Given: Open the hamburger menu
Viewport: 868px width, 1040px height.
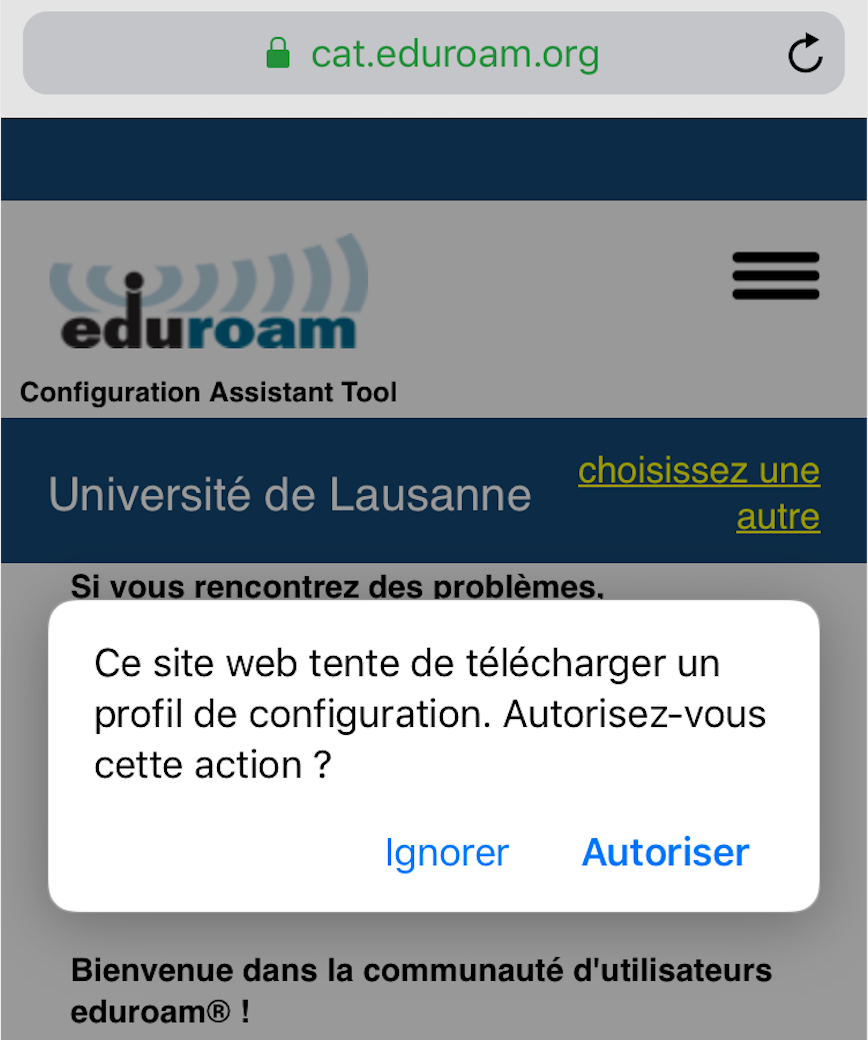Looking at the screenshot, I should click(776, 276).
